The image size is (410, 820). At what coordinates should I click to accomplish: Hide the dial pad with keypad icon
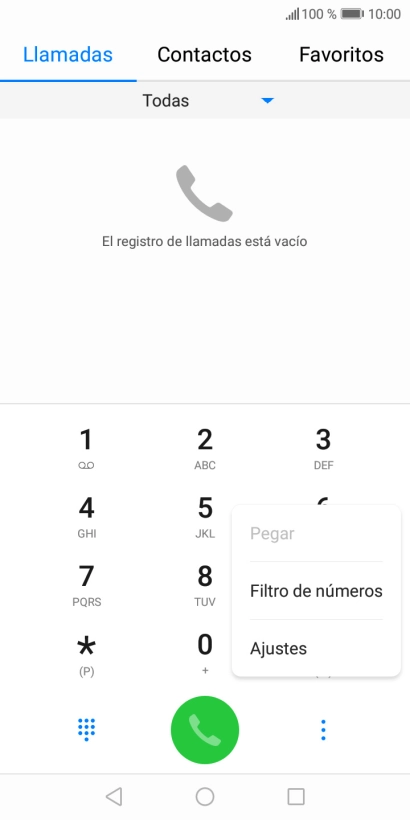tap(86, 730)
